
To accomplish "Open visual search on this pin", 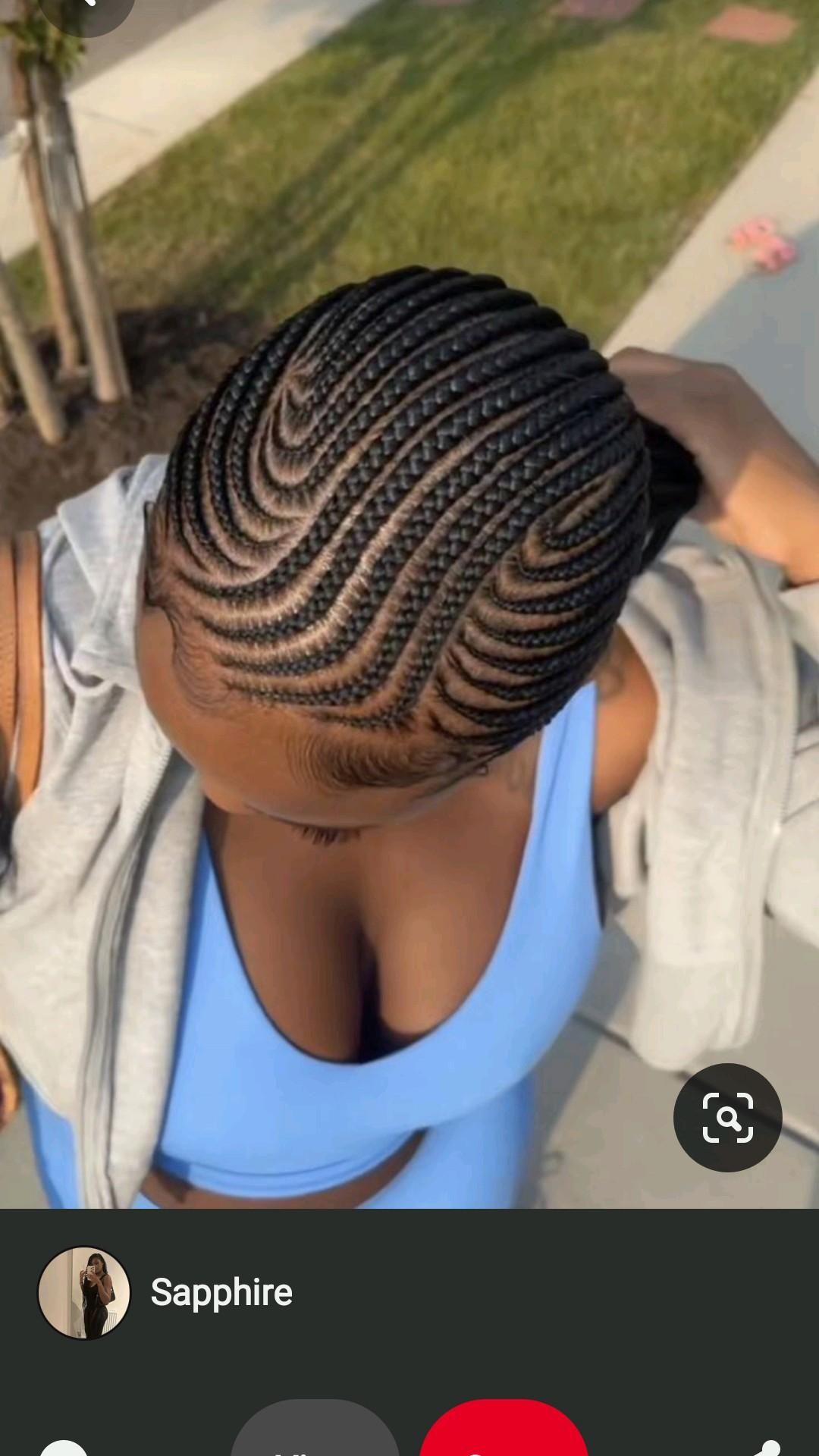I will click(727, 1117).
